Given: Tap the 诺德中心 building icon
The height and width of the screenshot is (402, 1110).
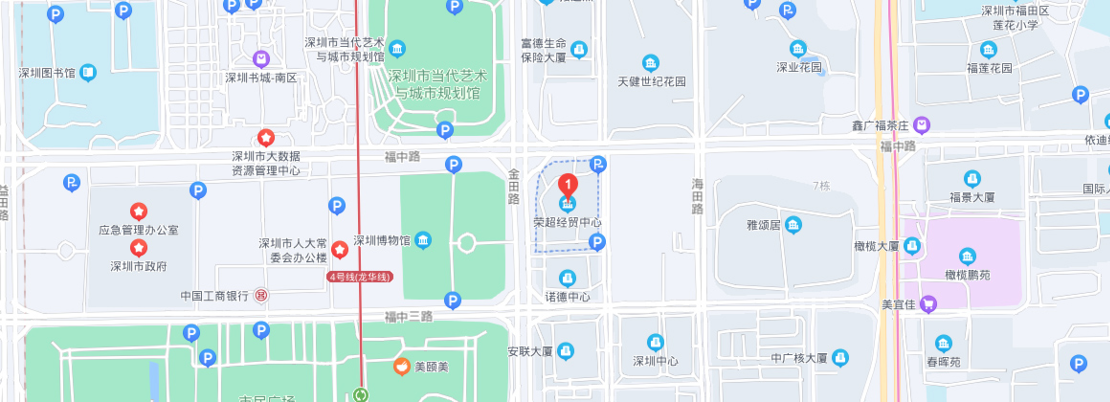Looking at the screenshot, I should (x=567, y=278).
